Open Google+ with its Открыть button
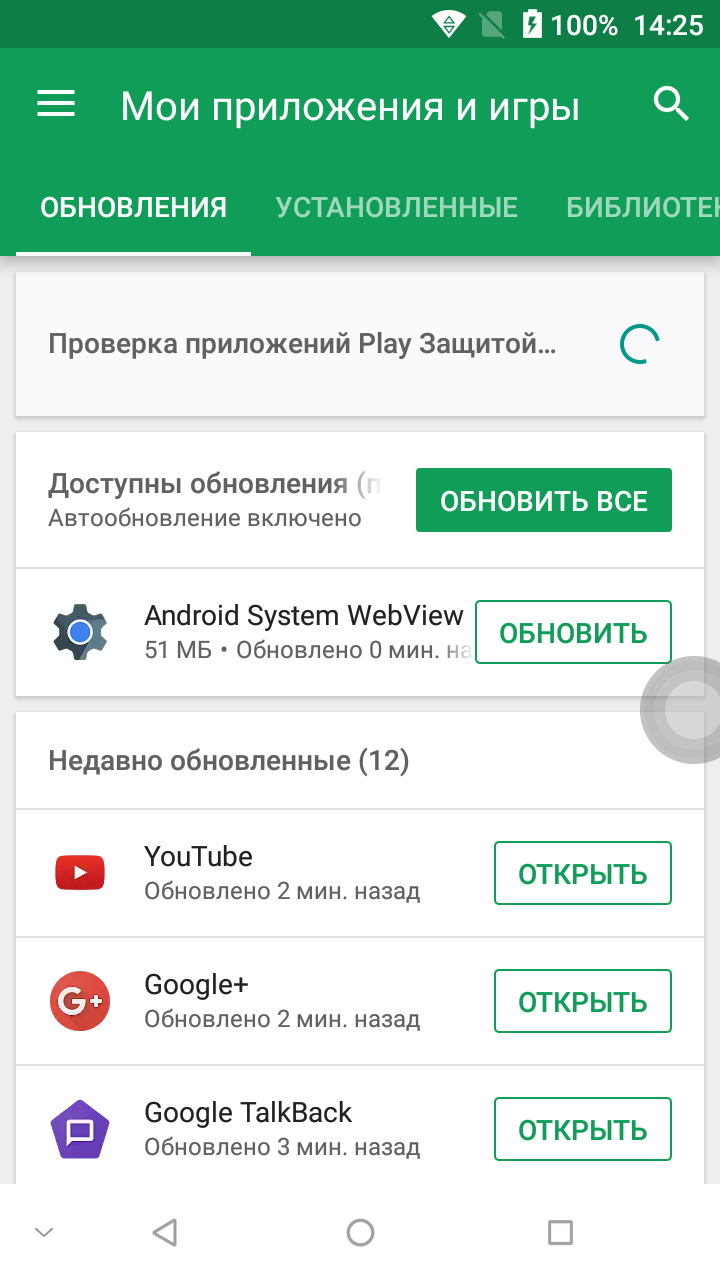The width and height of the screenshot is (720, 1280). [583, 1002]
